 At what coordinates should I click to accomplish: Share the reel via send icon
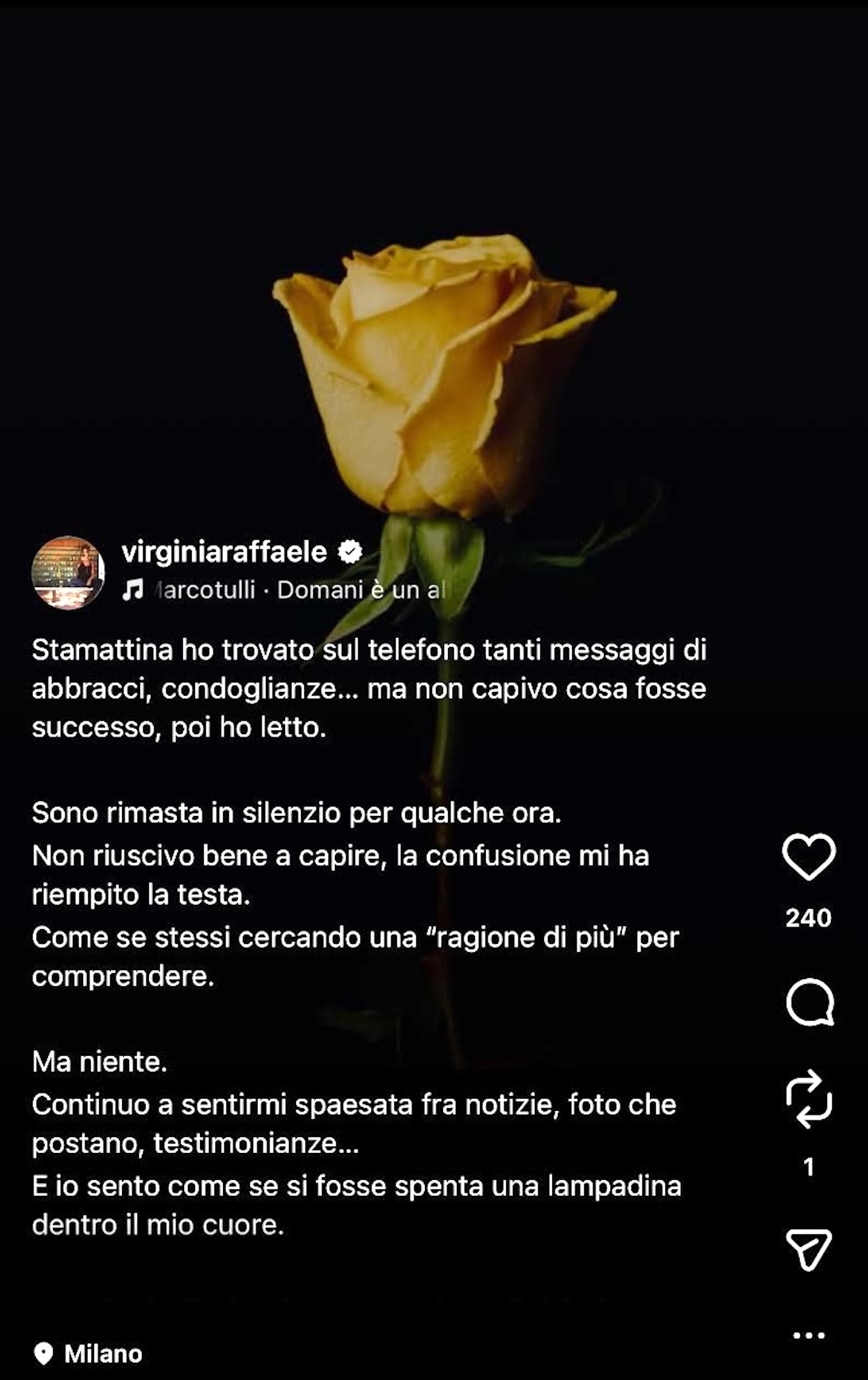coord(809,1249)
